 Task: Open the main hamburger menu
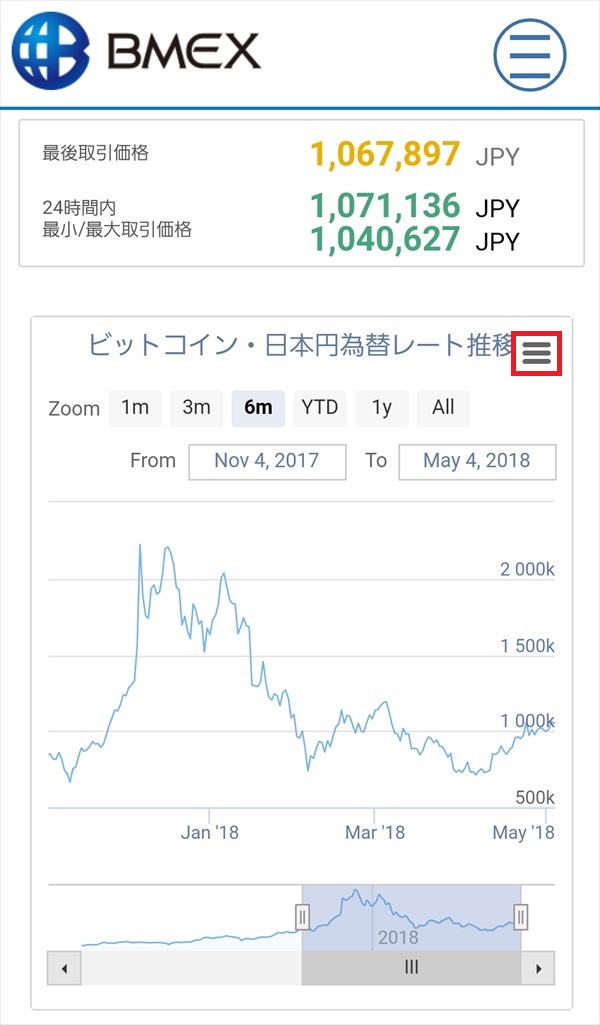[x=529, y=54]
